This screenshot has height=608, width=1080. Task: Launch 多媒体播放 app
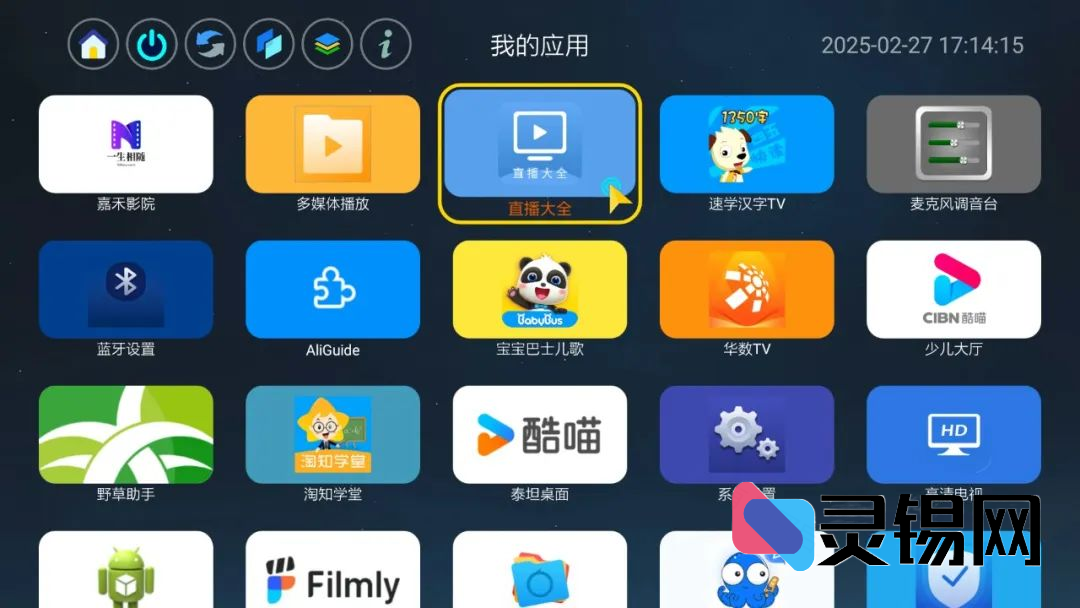(333, 144)
